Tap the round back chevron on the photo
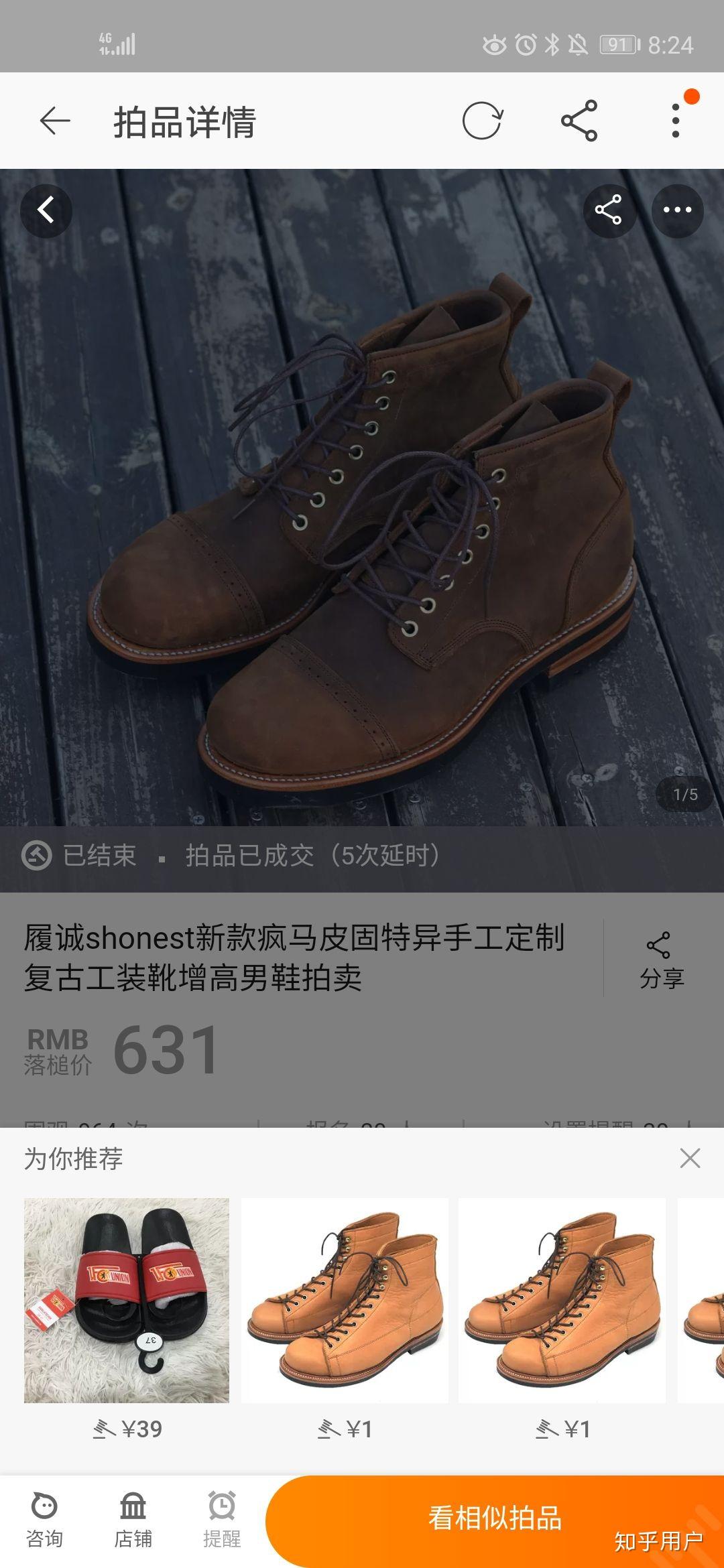The image size is (724, 1568). pos(46,210)
